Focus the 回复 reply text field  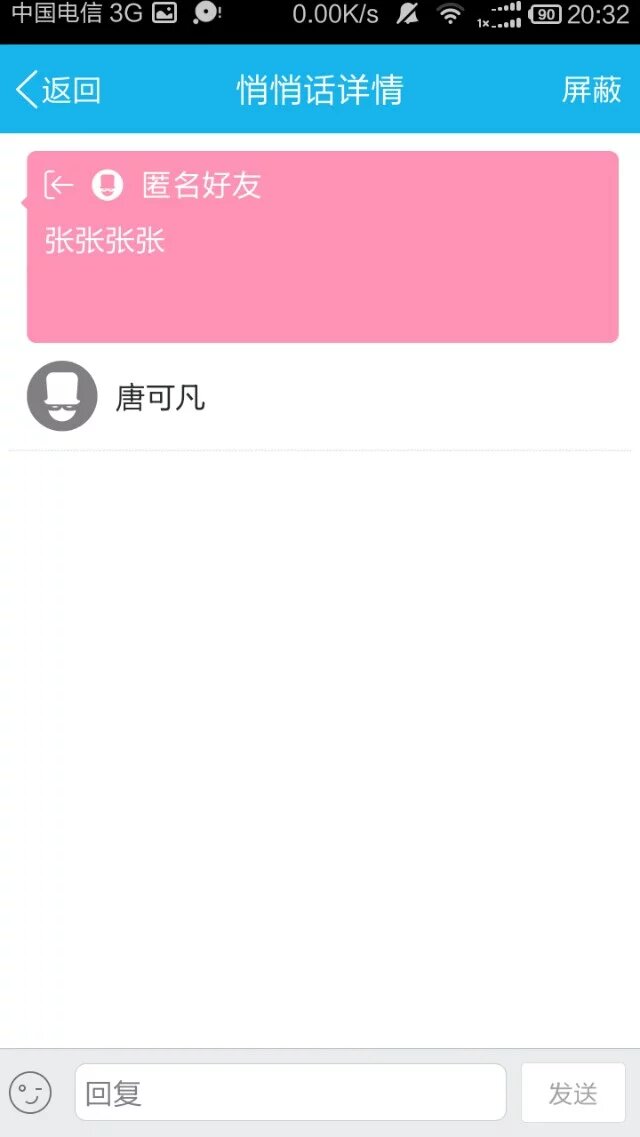point(290,1092)
